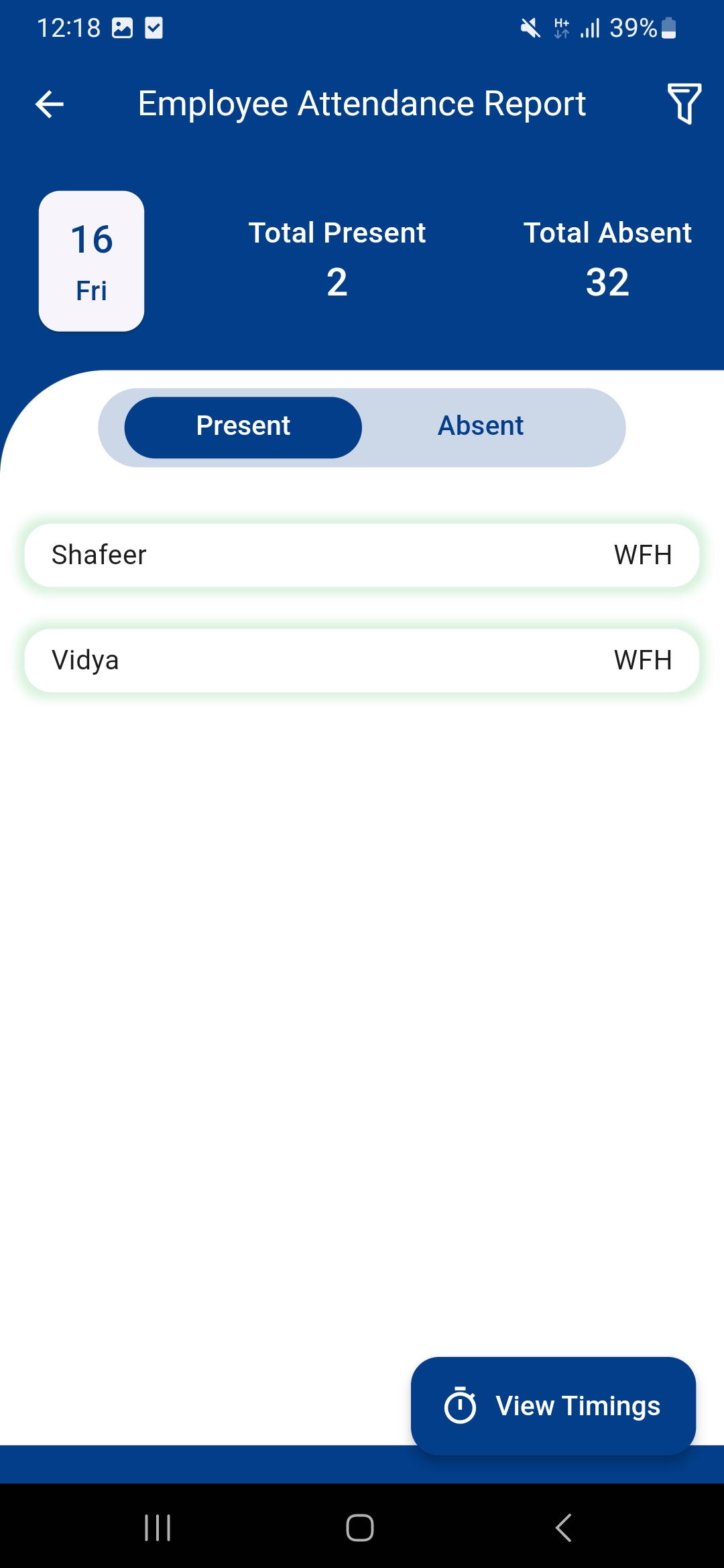This screenshot has height=1568, width=724.
Task: Open the attendance filter
Action: click(x=684, y=104)
